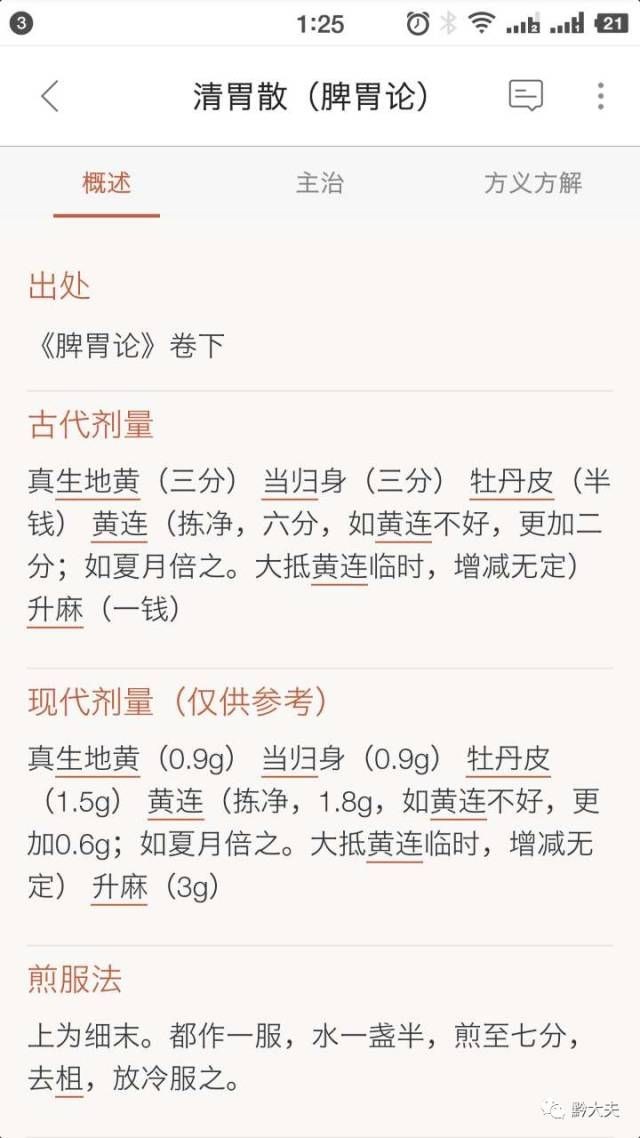Switch to the 方义方解 tab
This screenshot has height=1138, width=640.
click(532, 183)
